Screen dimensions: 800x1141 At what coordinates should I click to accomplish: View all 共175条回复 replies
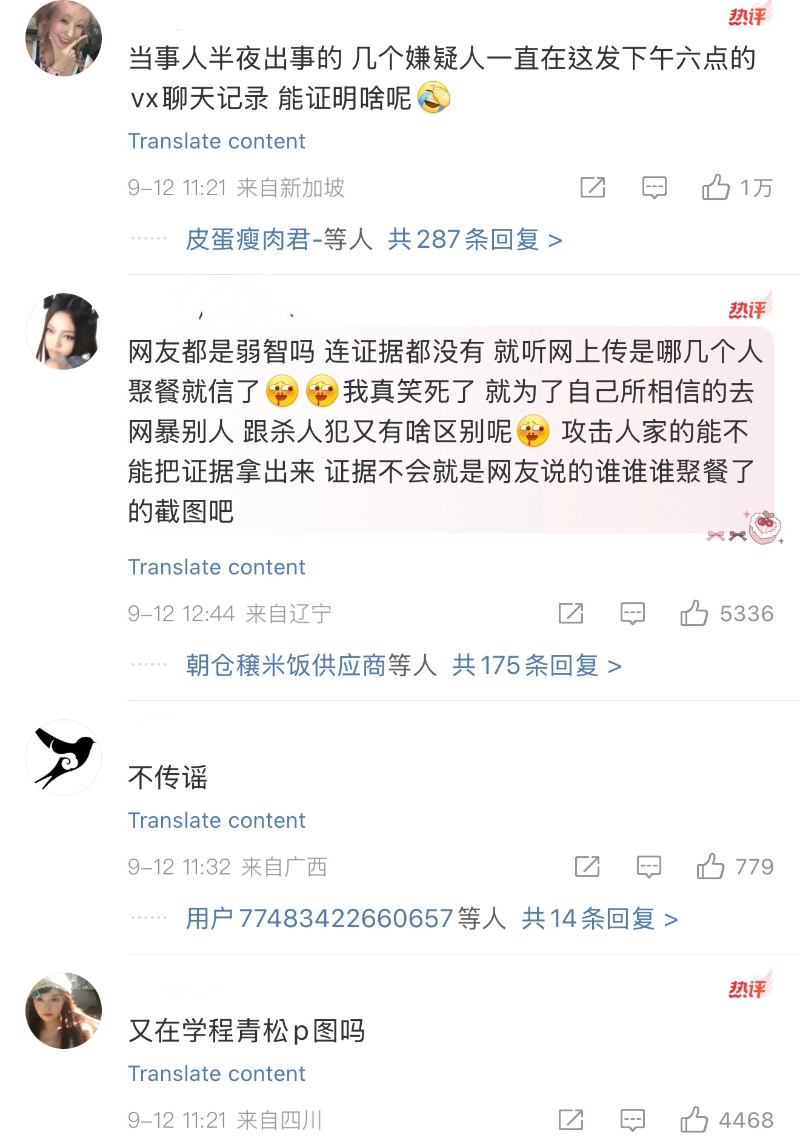pos(537,666)
